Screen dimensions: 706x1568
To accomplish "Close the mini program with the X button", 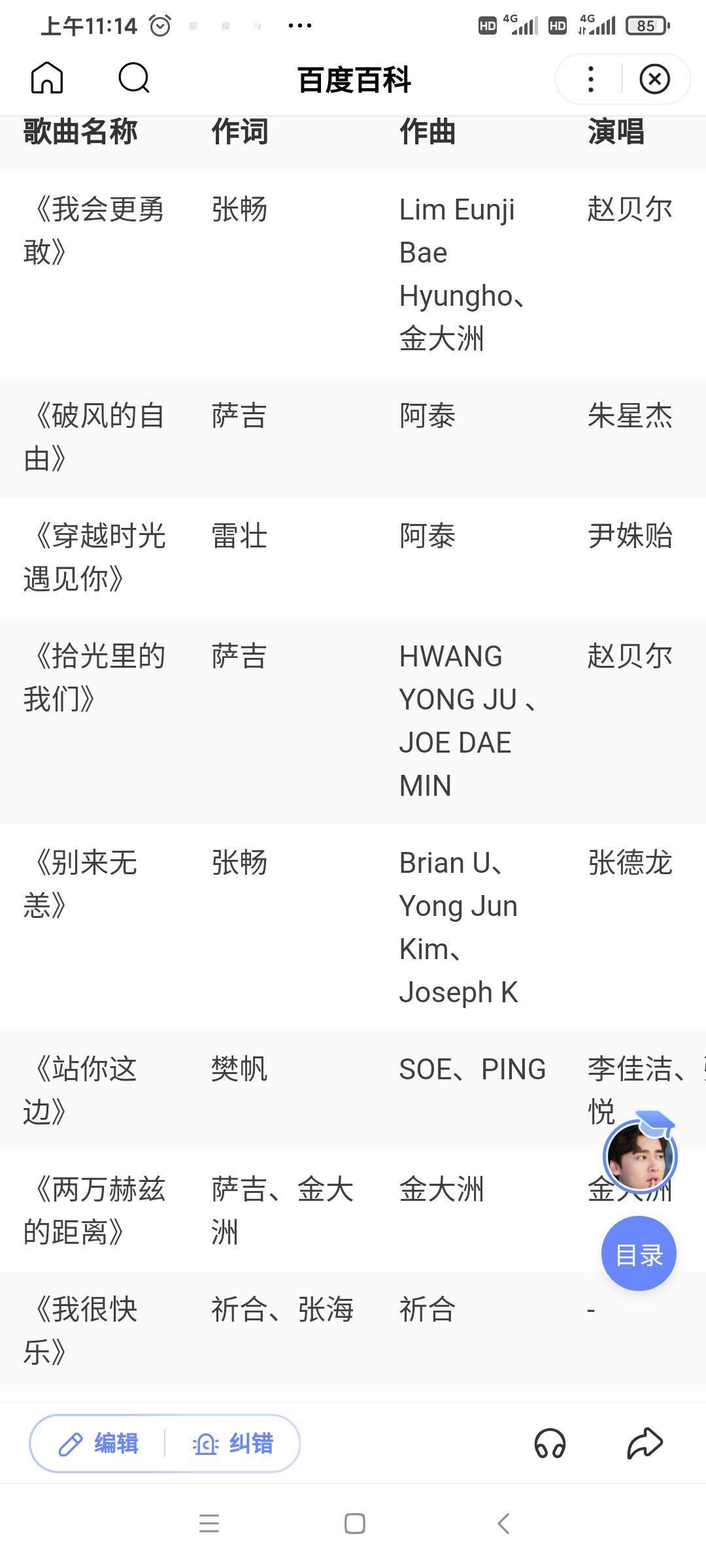I will click(x=654, y=79).
